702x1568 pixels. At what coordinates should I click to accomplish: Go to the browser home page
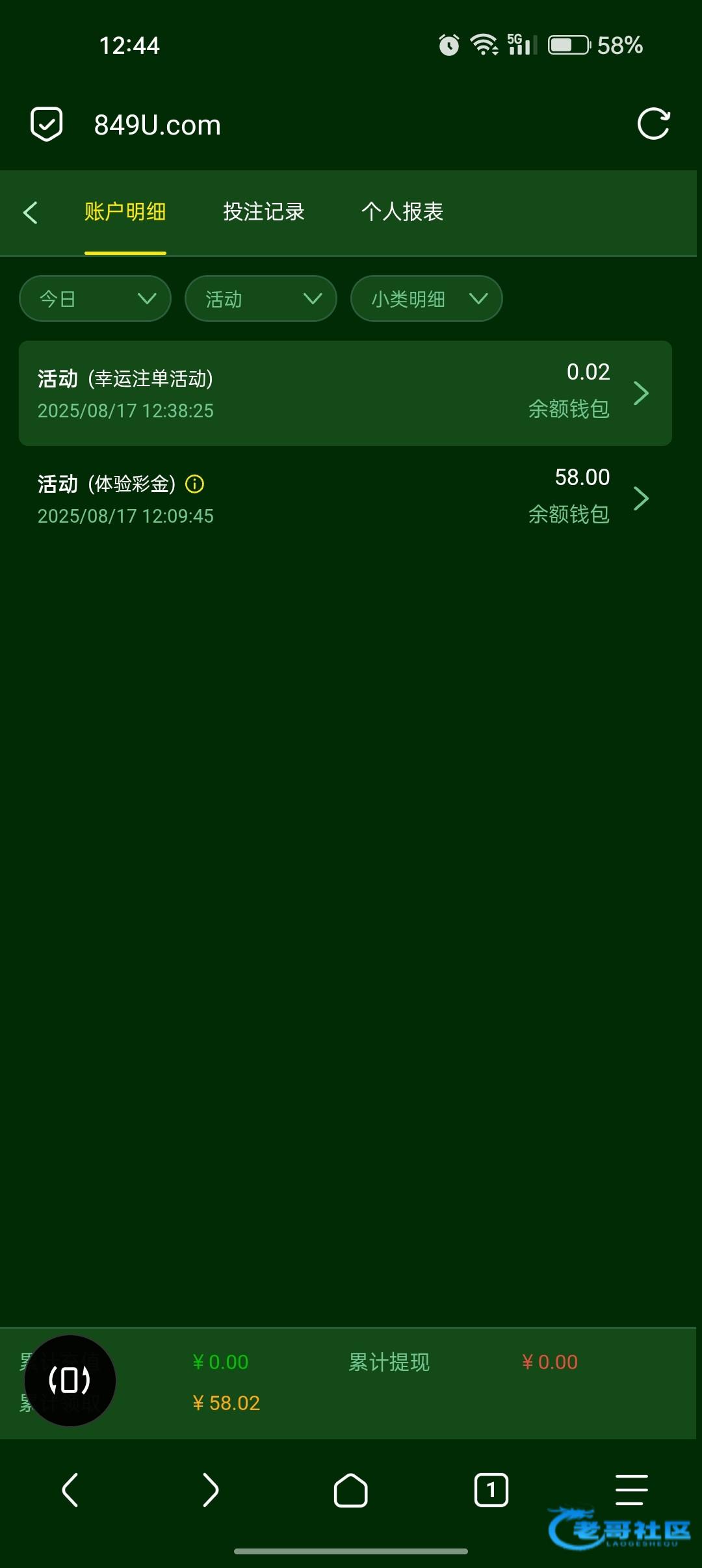[x=350, y=1490]
